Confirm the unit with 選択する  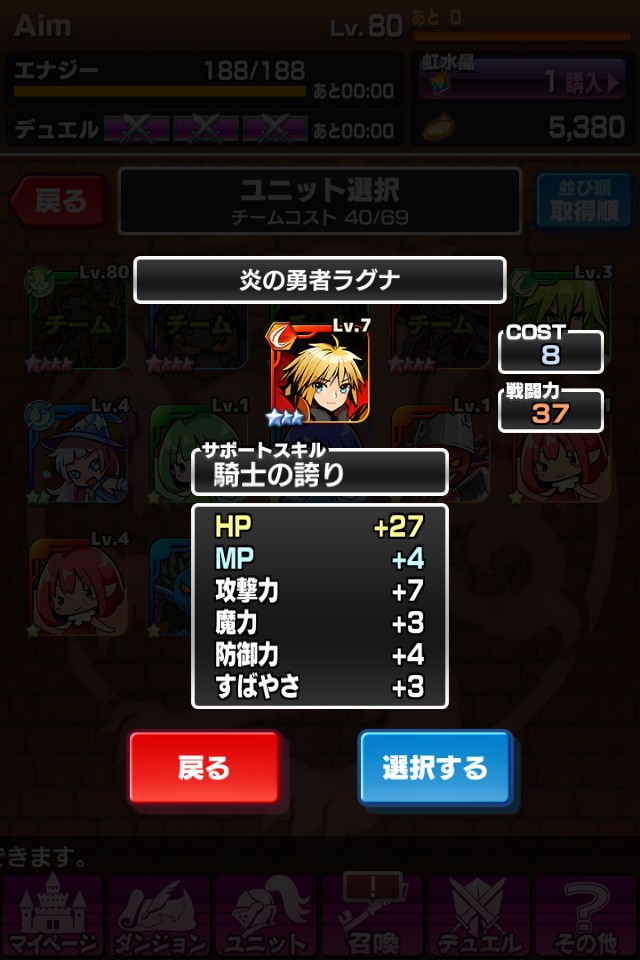click(x=435, y=767)
